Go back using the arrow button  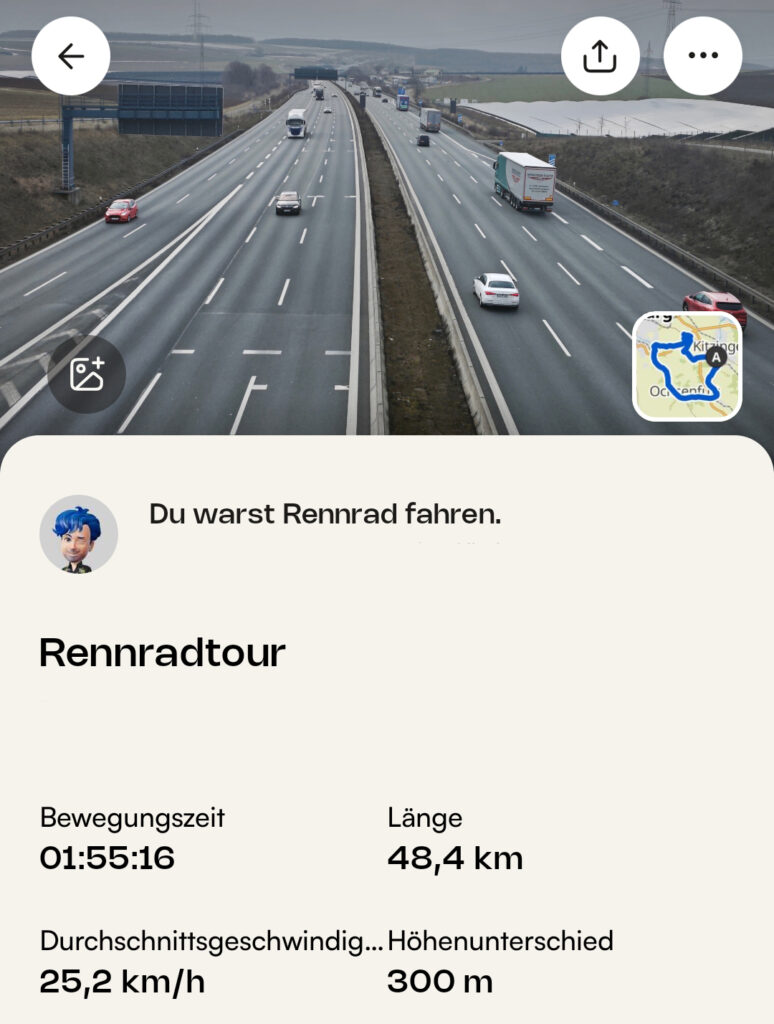point(71,56)
